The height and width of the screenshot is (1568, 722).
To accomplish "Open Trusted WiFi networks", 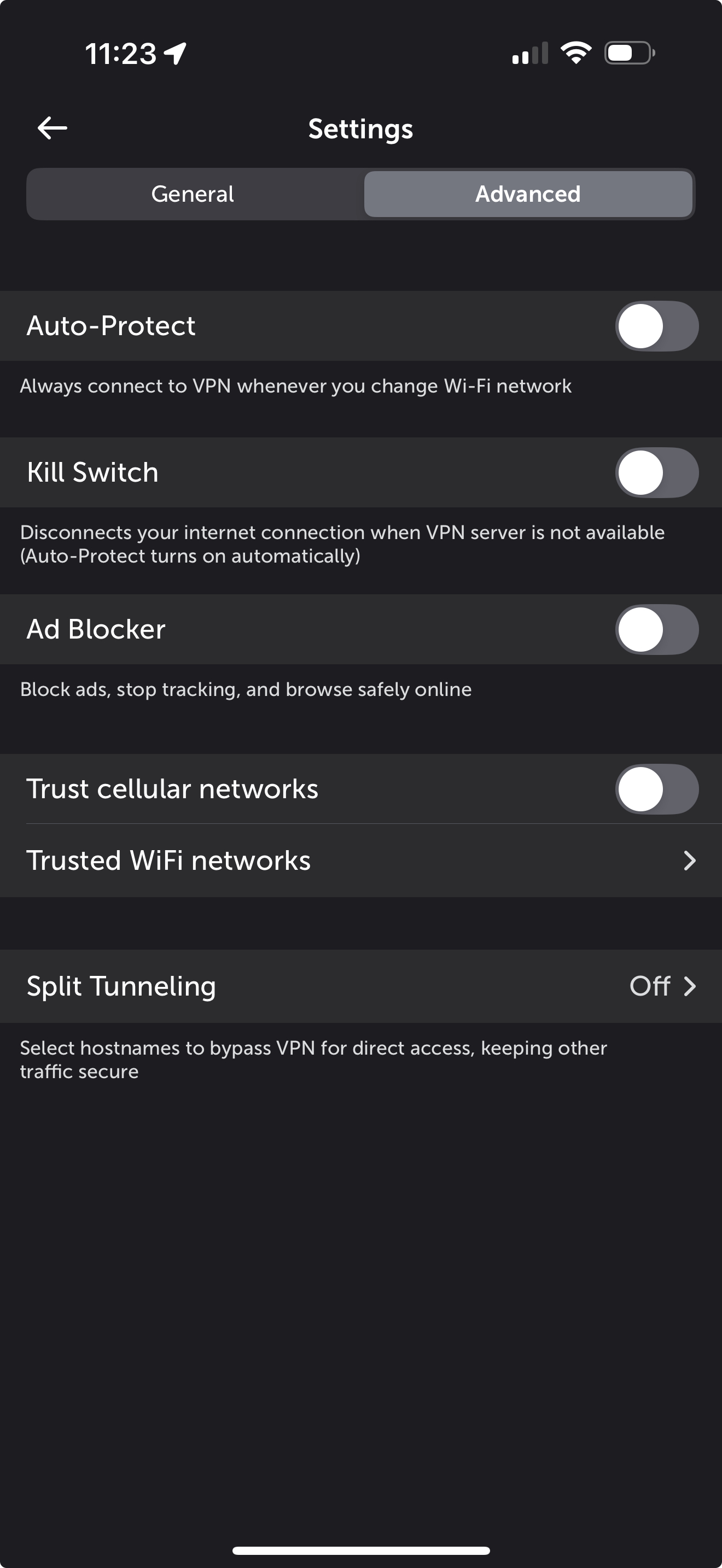I will click(x=360, y=861).
